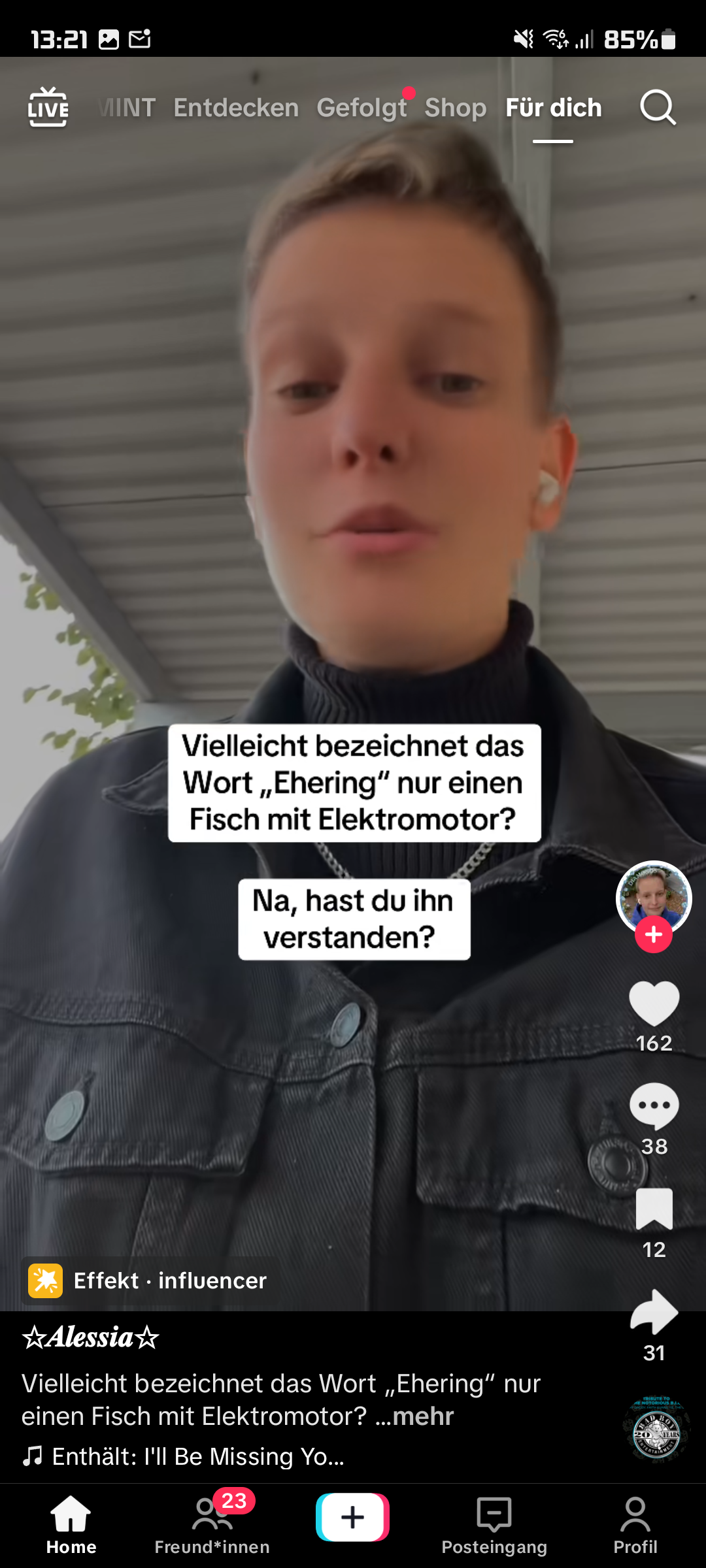Open the sound I'll Be Missing You
Screen dimensions: 706x1568
(x=196, y=1456)
